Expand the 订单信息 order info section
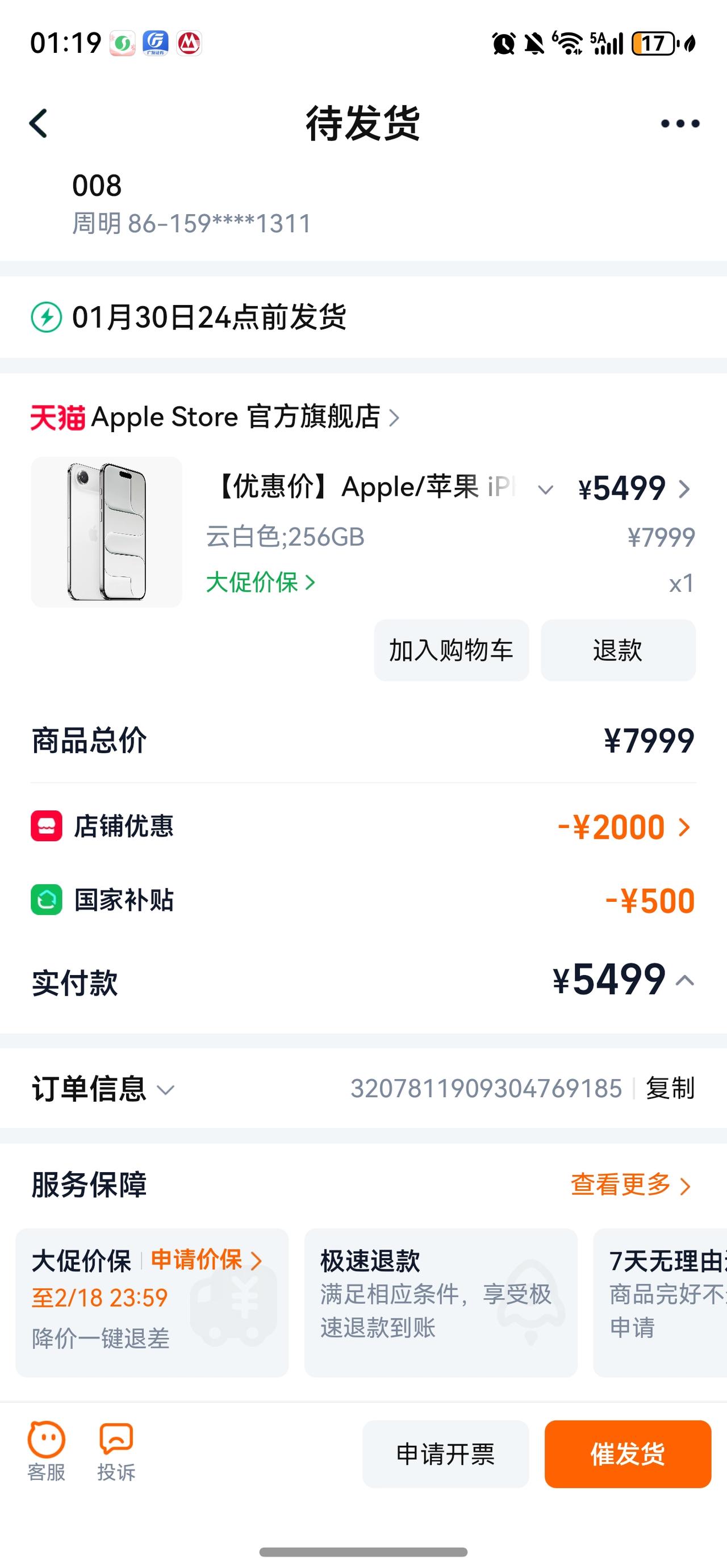The width and height of the screenshot is (727, 1568). click(168, 1090)
